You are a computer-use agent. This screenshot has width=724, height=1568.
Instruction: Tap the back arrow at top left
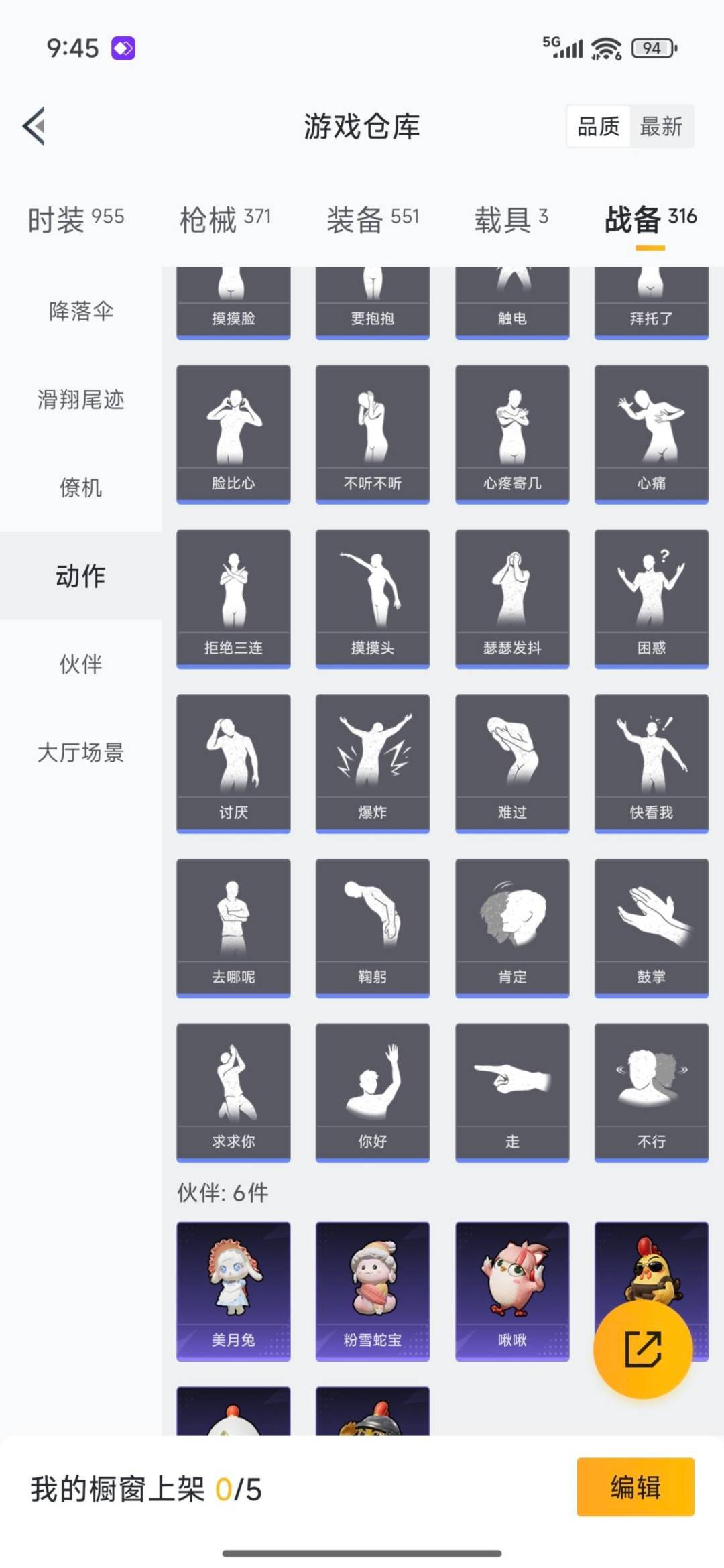click(x=35, y=127)
